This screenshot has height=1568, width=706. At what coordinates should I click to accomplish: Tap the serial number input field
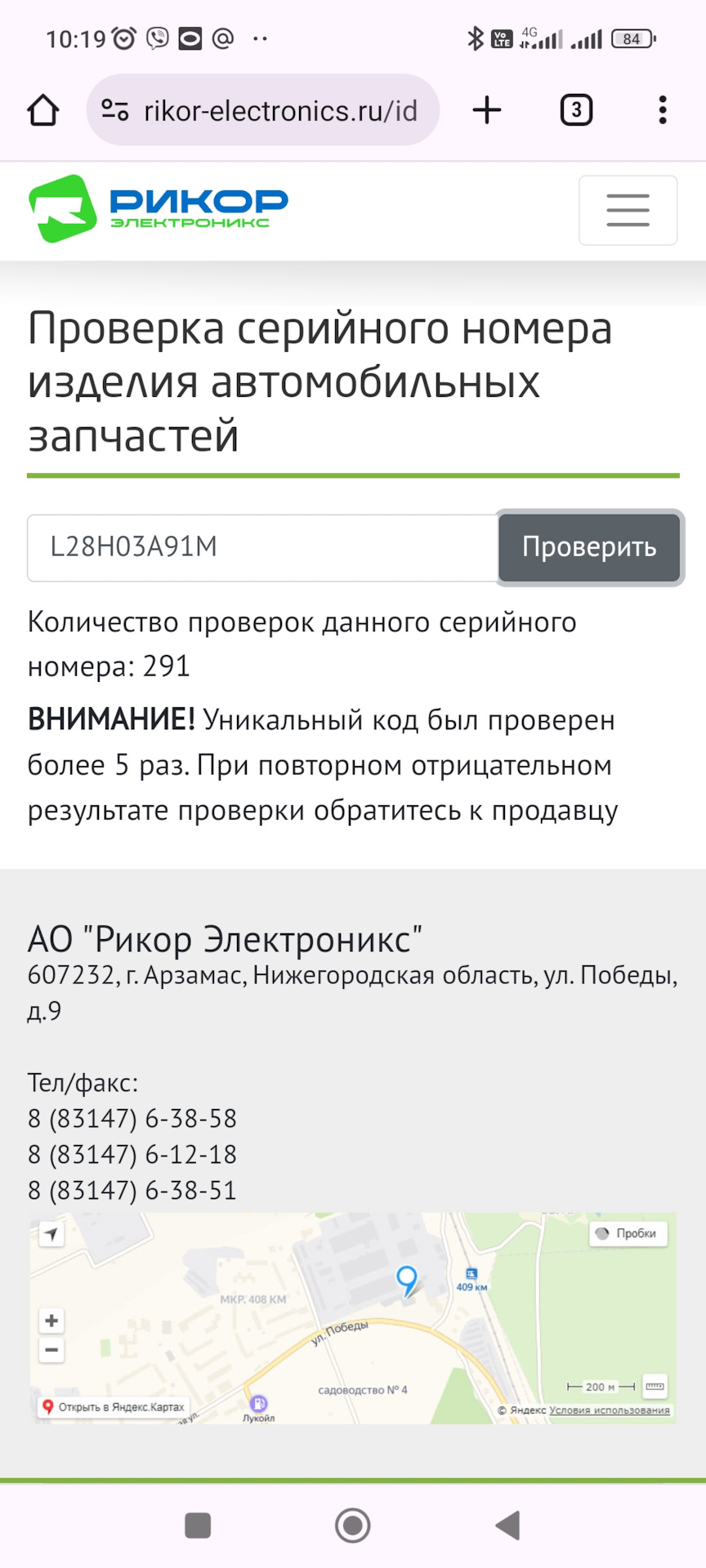pyautogui.click(x=262, y=547)
